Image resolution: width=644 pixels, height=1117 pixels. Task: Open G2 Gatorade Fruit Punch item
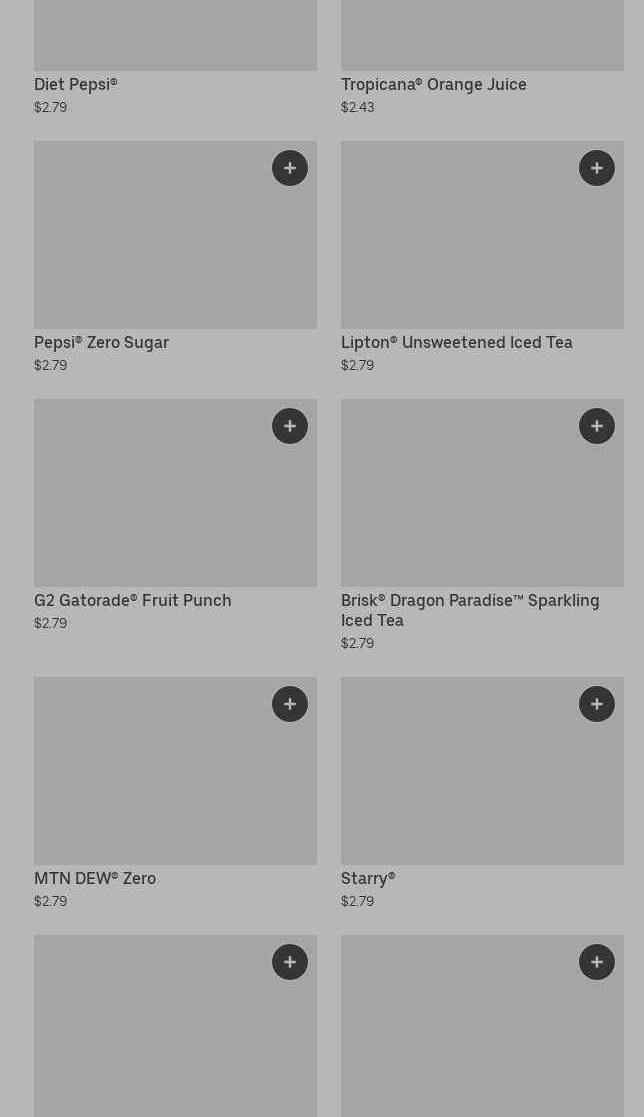[x=132, y=601]
